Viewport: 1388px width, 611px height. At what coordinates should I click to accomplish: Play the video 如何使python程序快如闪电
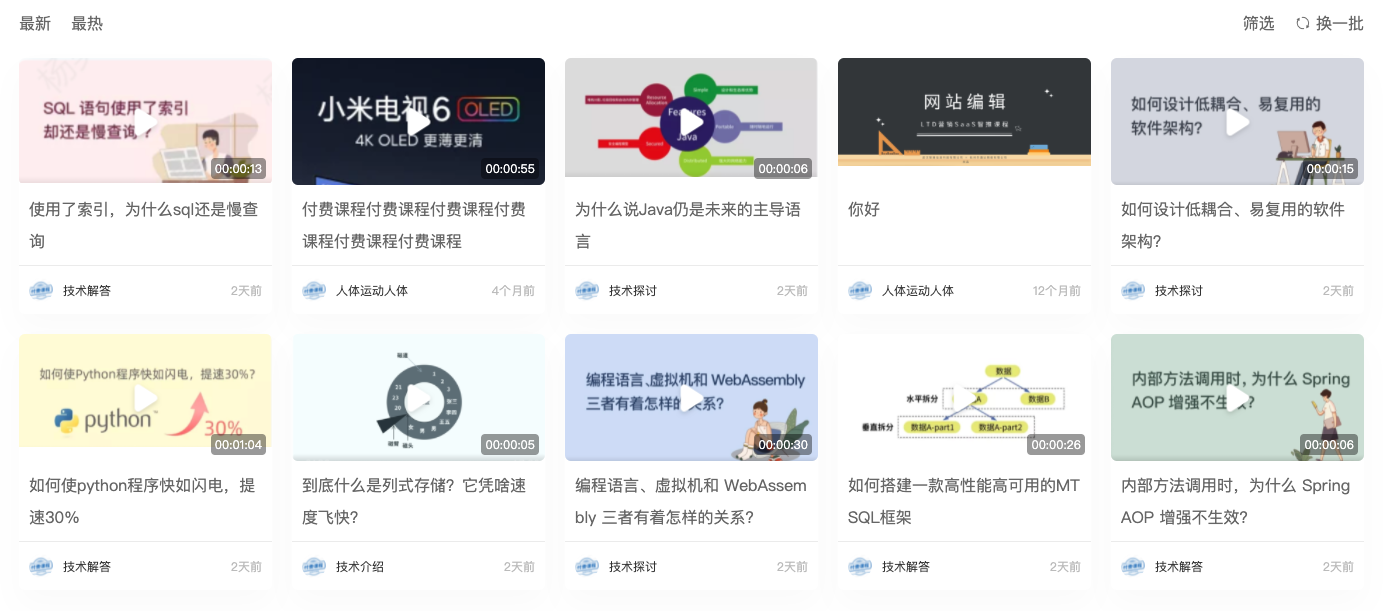(145, 398)
